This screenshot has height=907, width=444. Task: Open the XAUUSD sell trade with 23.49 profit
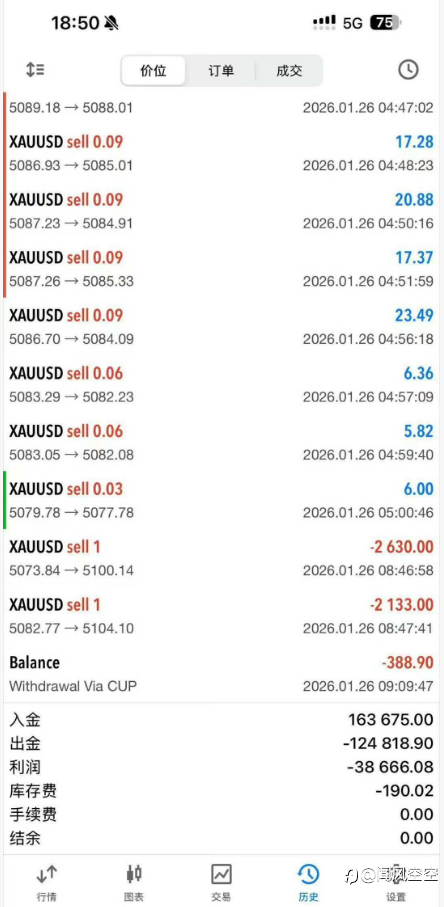(x=222, y=327)
